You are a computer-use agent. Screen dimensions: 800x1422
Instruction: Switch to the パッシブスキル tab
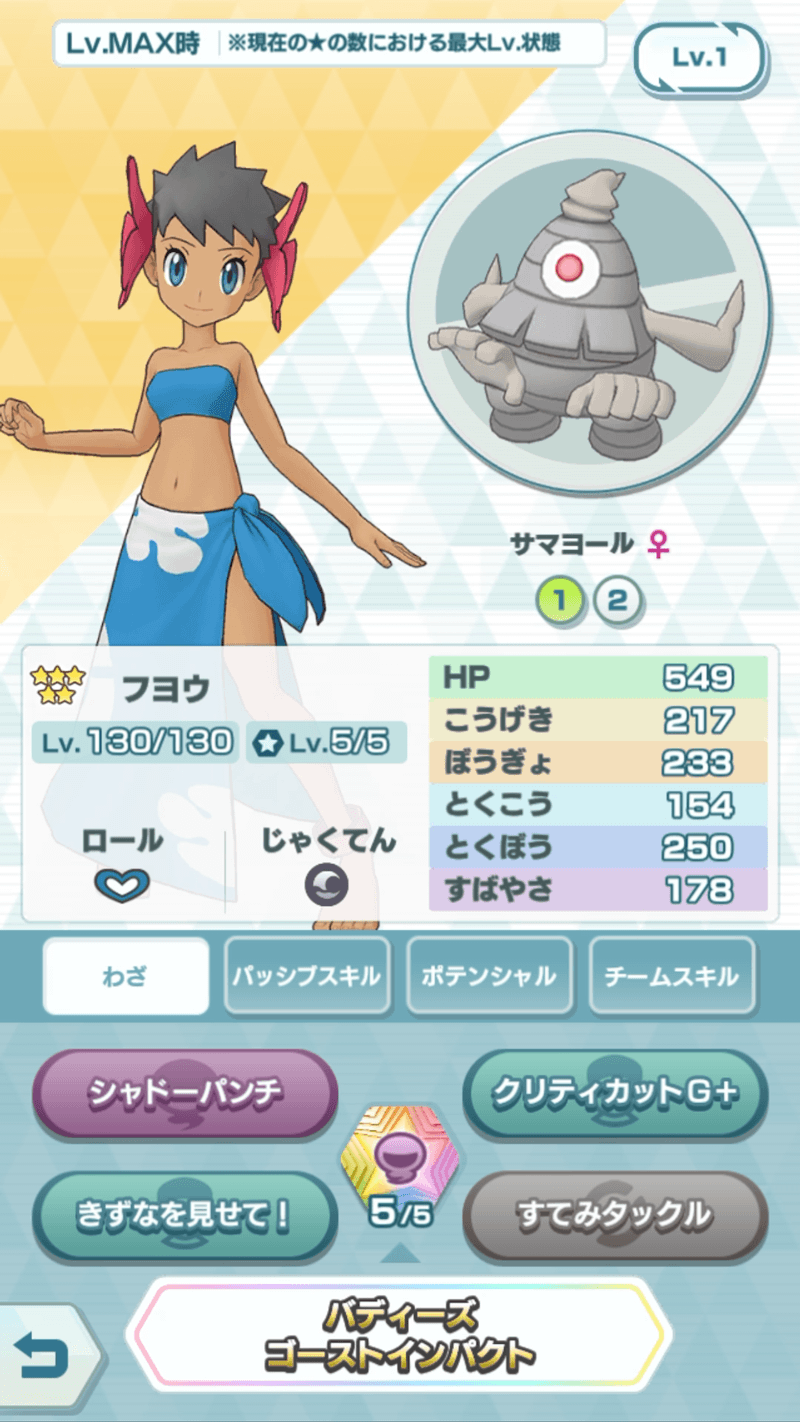pos(306,975)
